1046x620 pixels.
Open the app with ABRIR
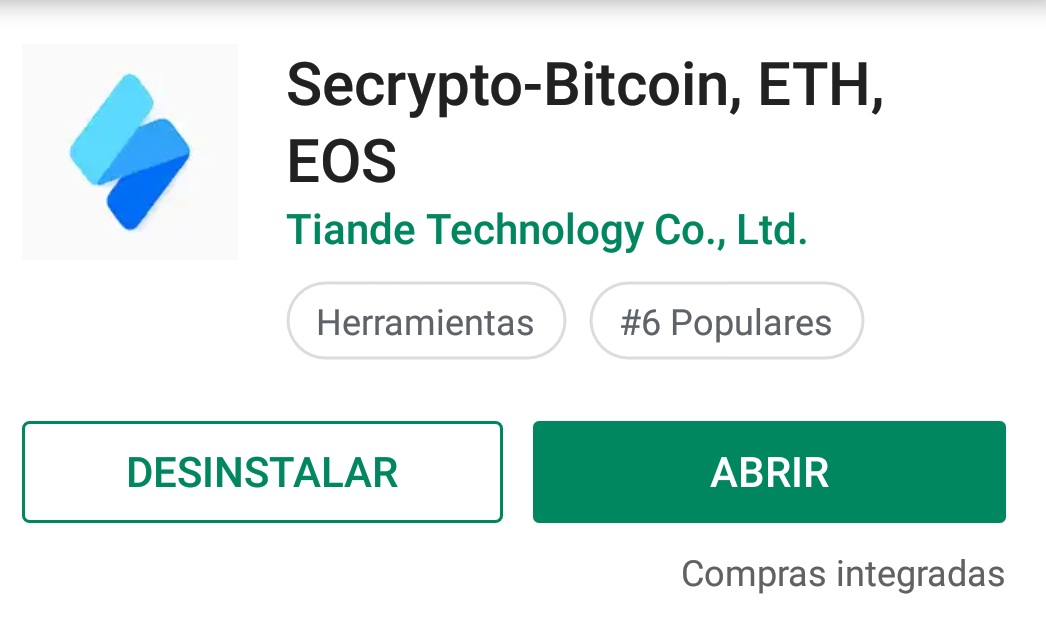pyautogui.click(x=769, y=472)
